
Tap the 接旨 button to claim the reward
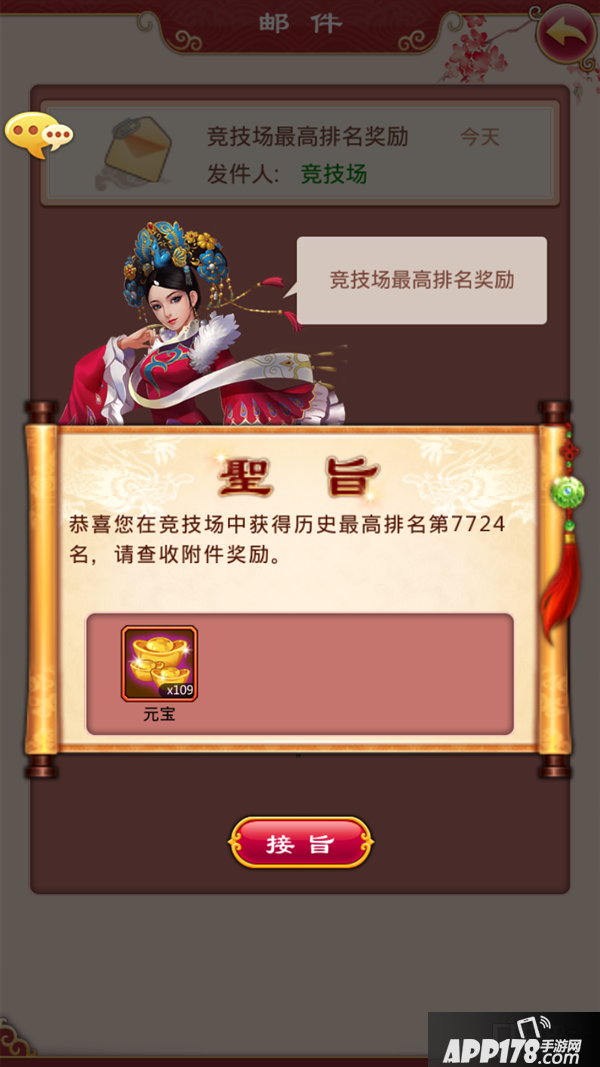(301, 843)
